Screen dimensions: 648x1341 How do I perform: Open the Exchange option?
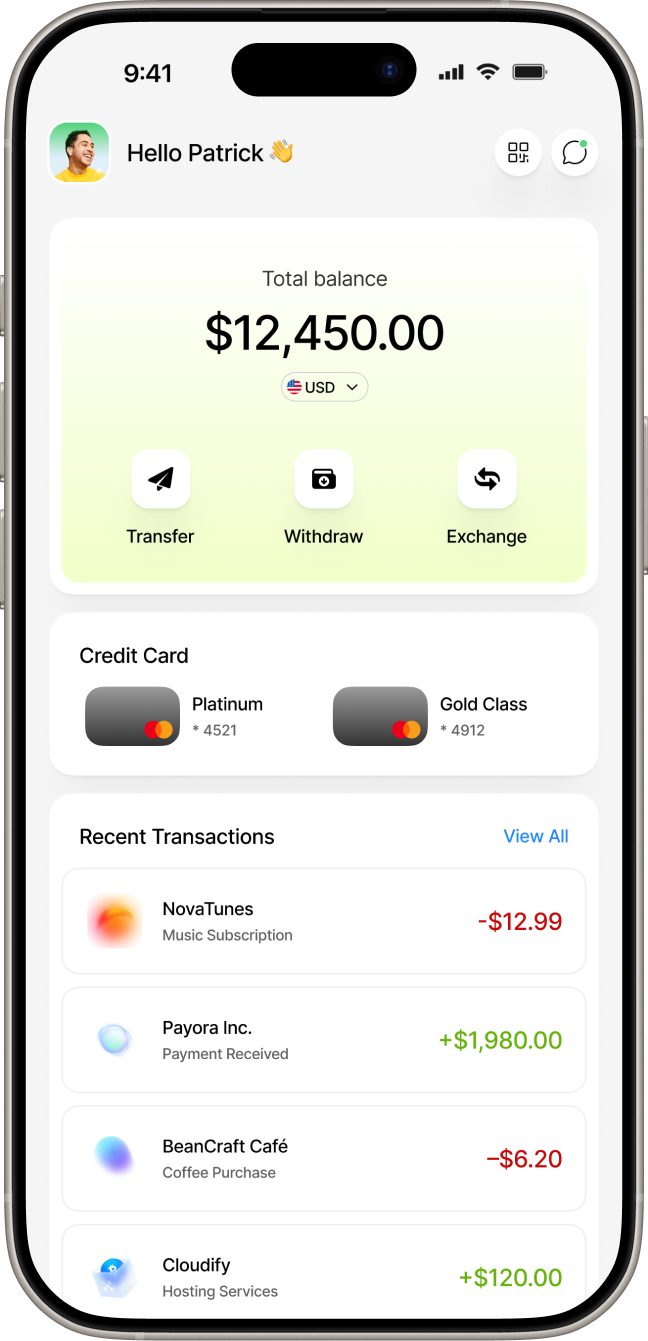click(x=487, y=479)
